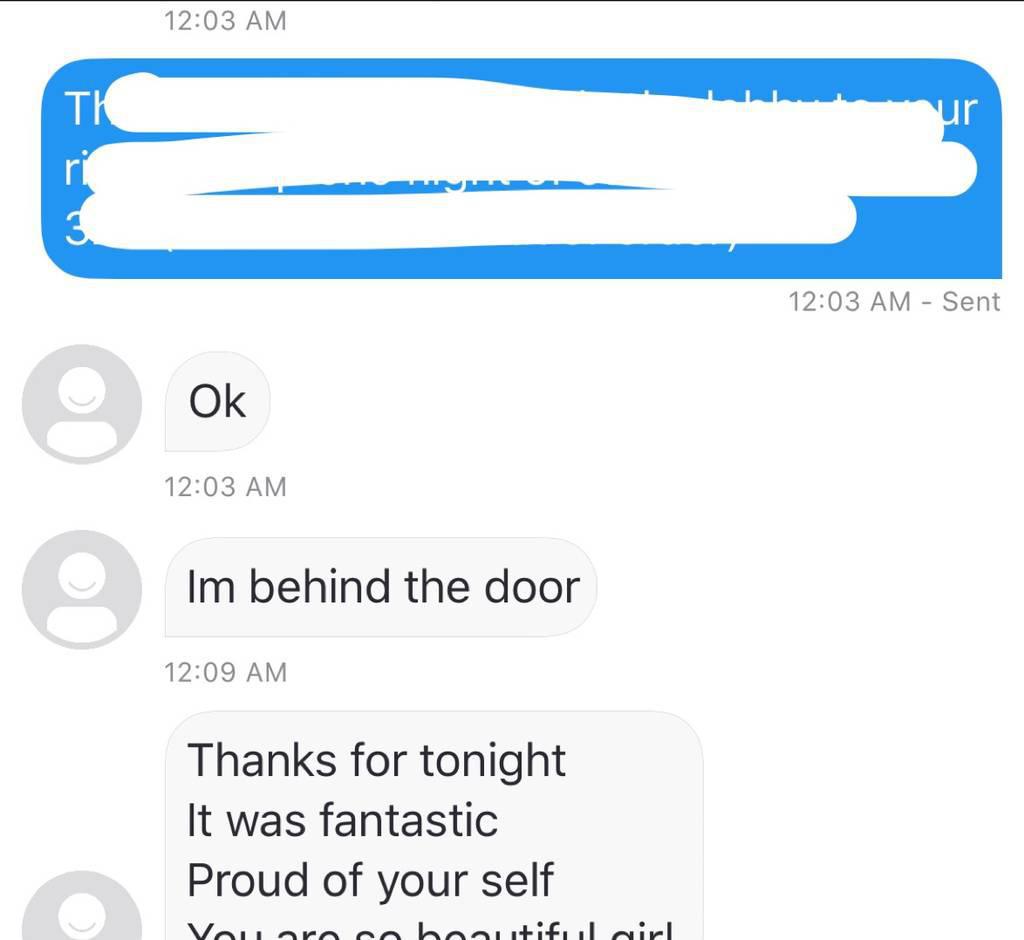
Task: Tap avatar next to Im behind the door
Action: click(x=82, y=589)
